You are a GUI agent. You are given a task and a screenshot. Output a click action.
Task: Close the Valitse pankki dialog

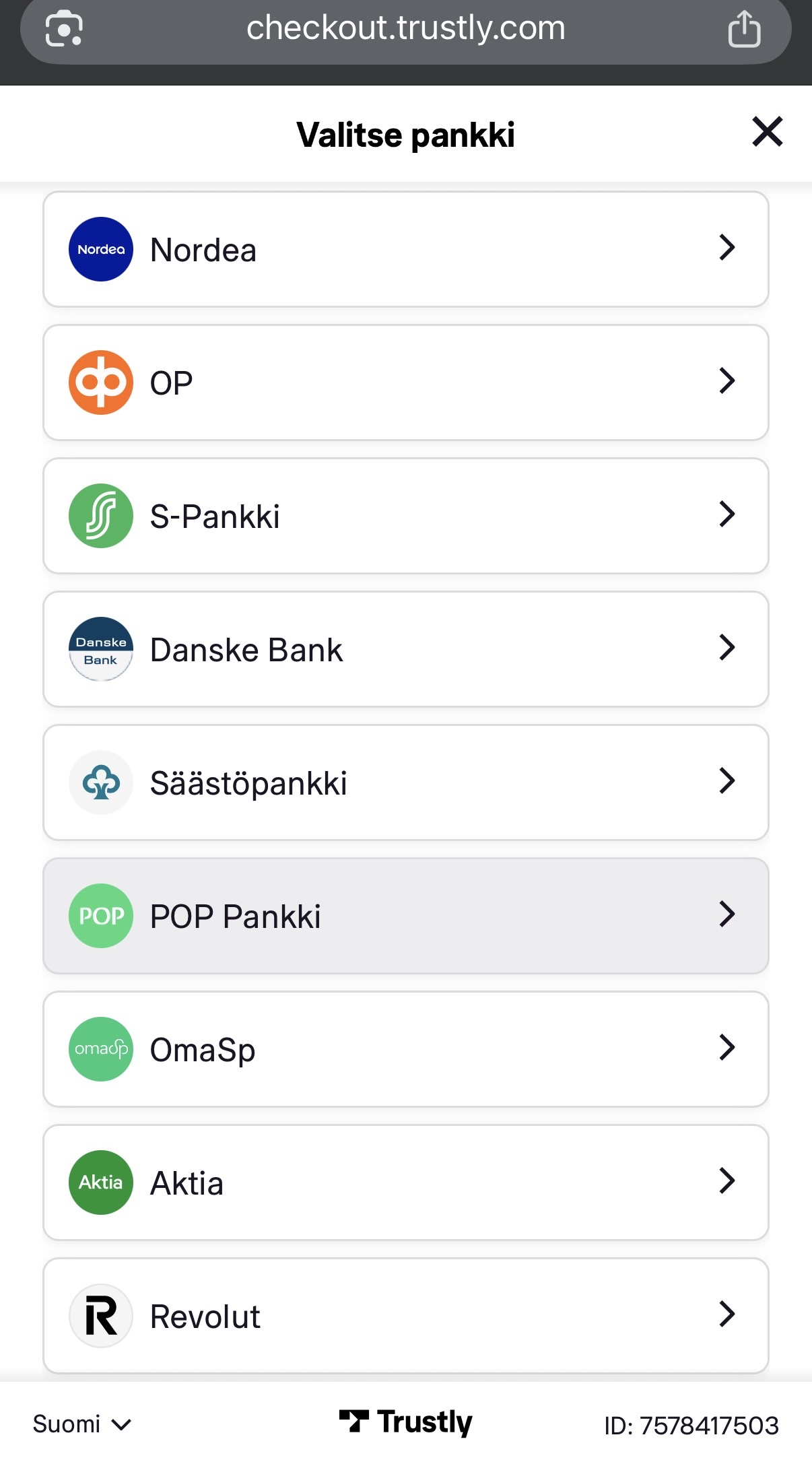click(767, 133)
